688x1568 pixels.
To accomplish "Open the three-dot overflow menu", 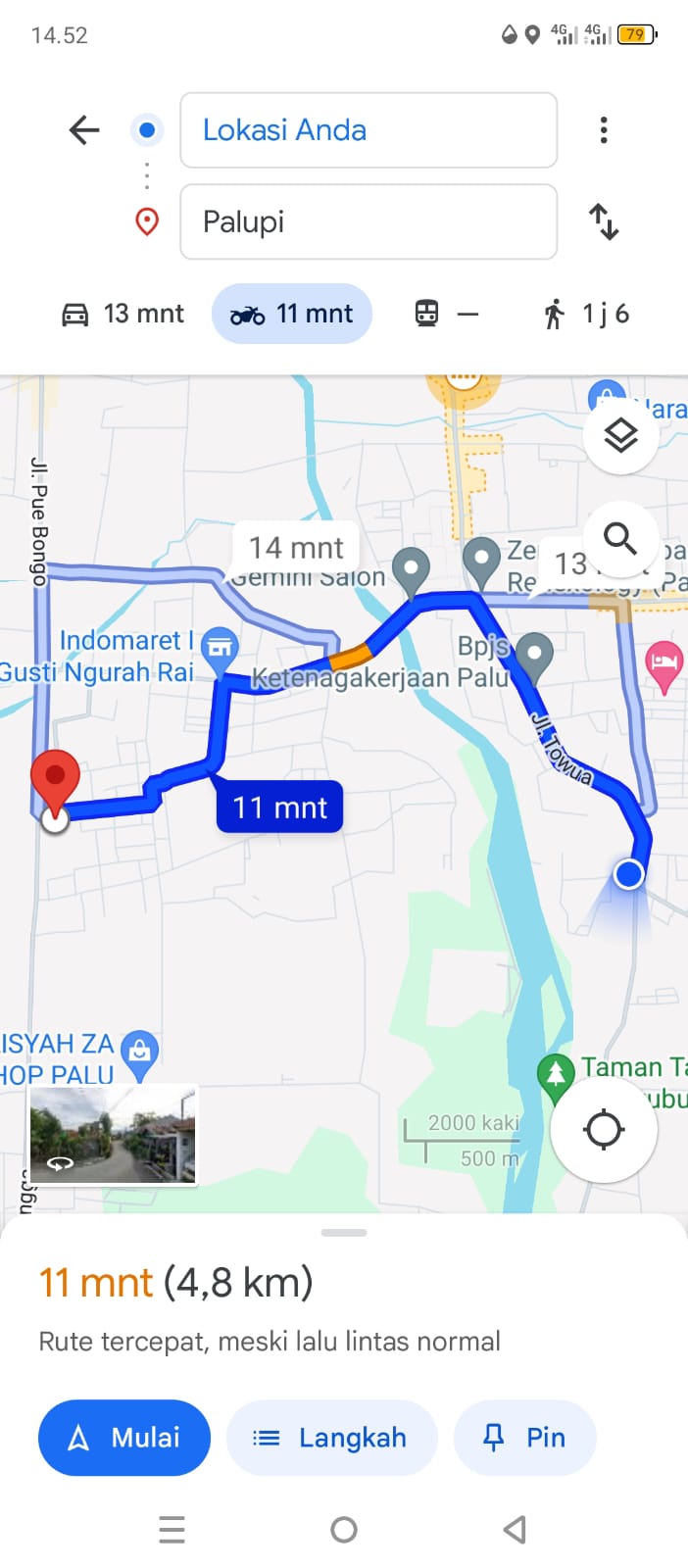I will click(x=604, y=130).
